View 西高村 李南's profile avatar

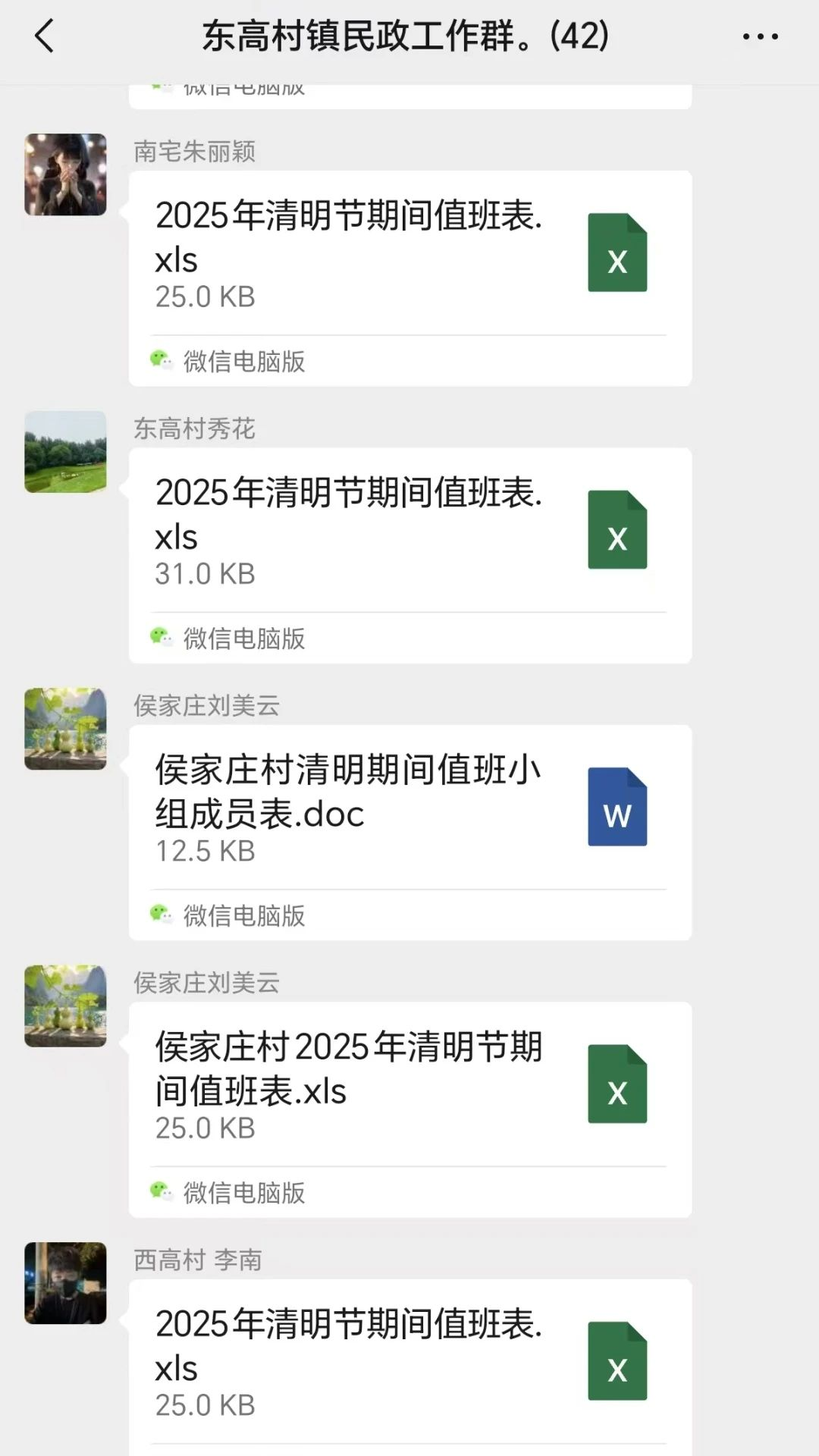click(66, 1283)
